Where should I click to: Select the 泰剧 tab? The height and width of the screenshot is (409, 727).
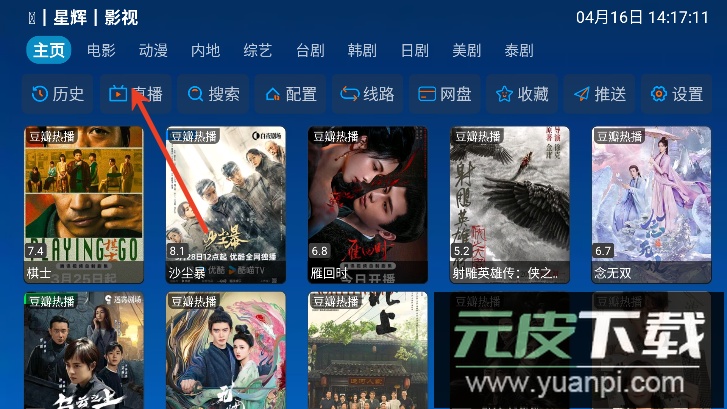pyautogui.click(x=518, y=51)
